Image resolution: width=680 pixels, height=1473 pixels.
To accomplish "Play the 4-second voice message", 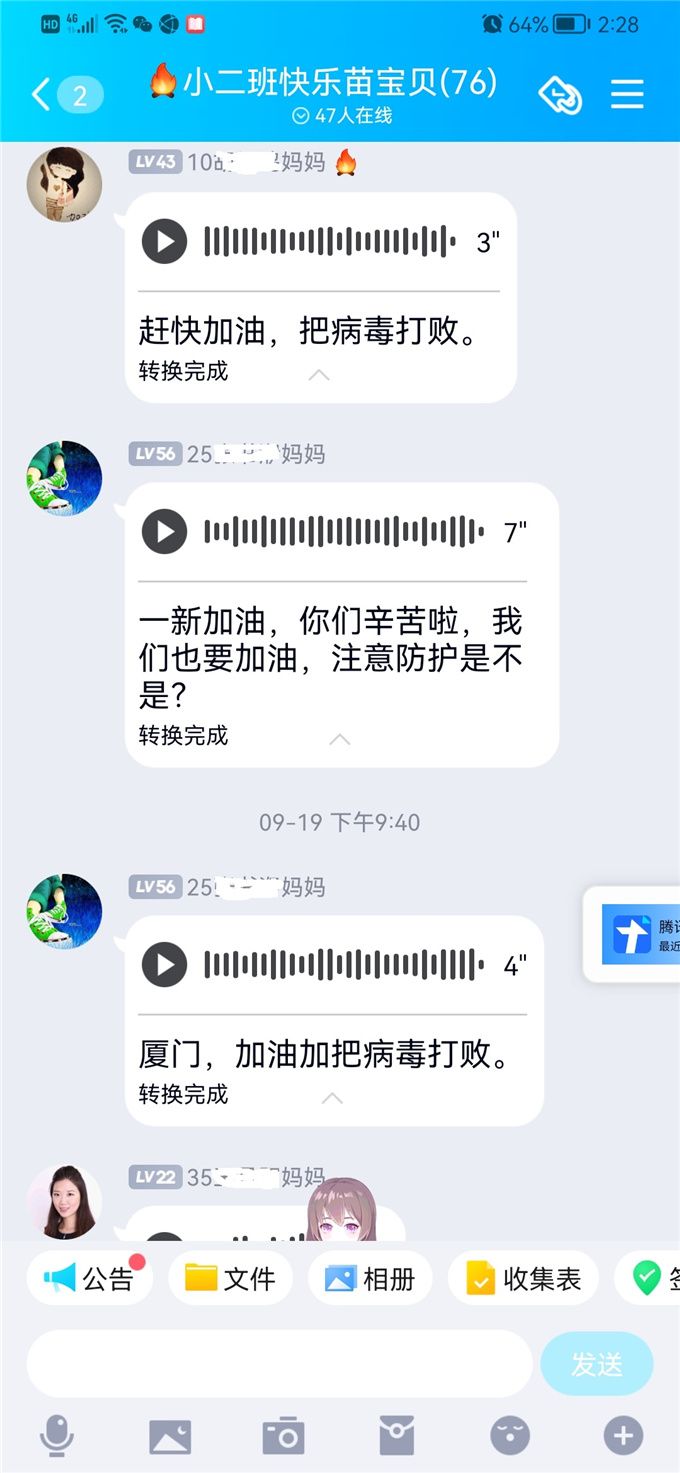I will (x=165, y=965).
